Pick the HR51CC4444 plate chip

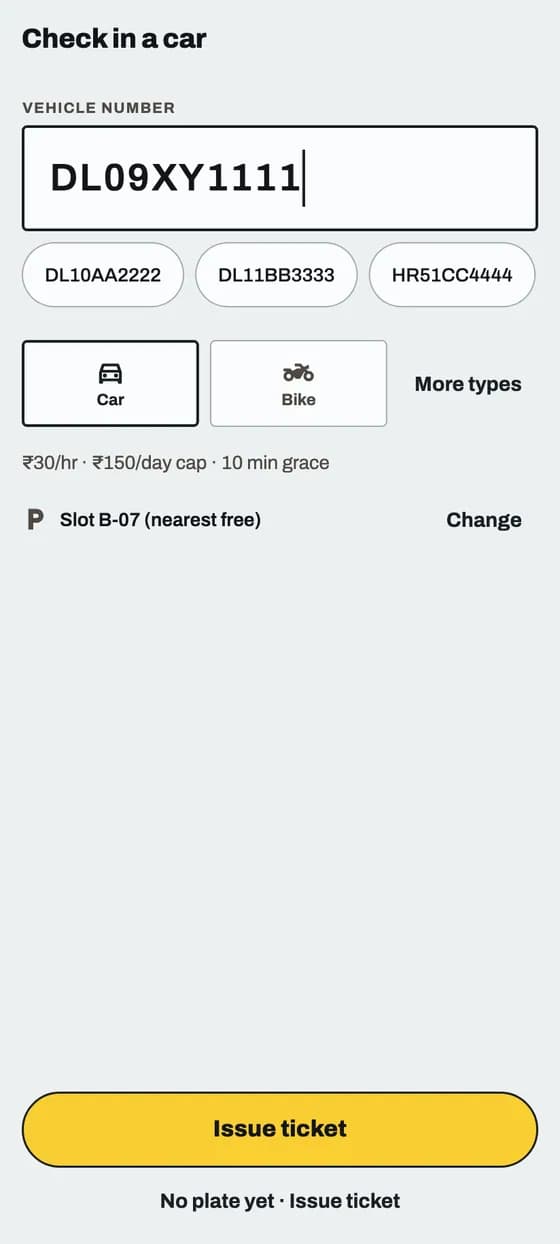[452, 274]
